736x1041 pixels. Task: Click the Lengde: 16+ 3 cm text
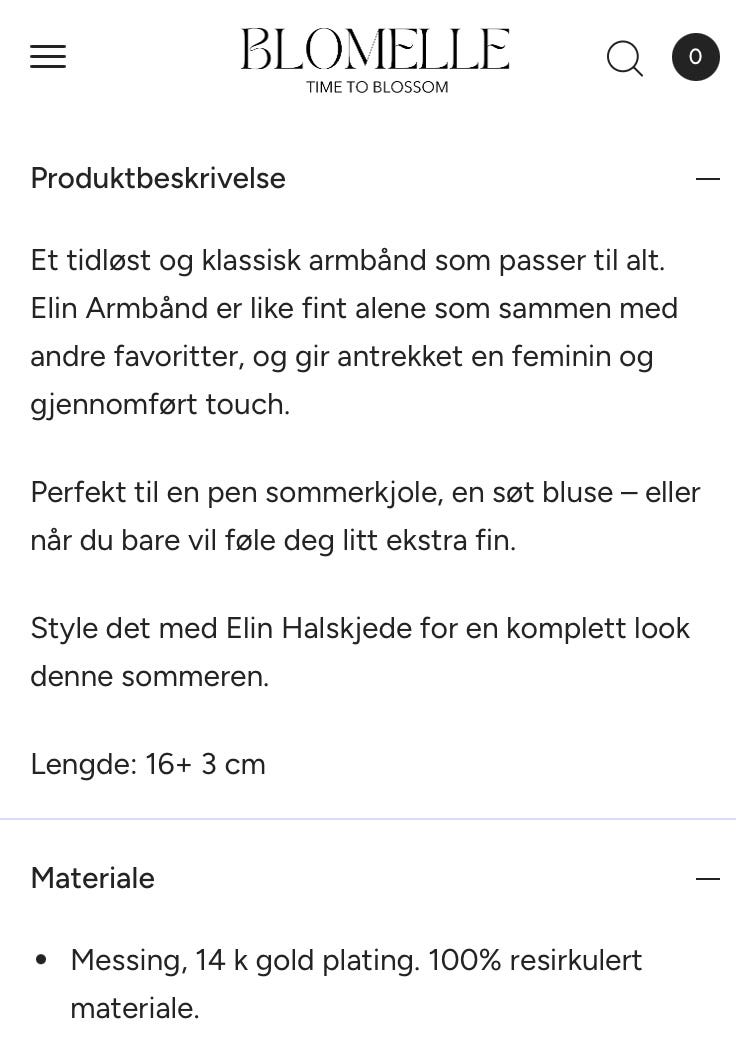[148, 764]
